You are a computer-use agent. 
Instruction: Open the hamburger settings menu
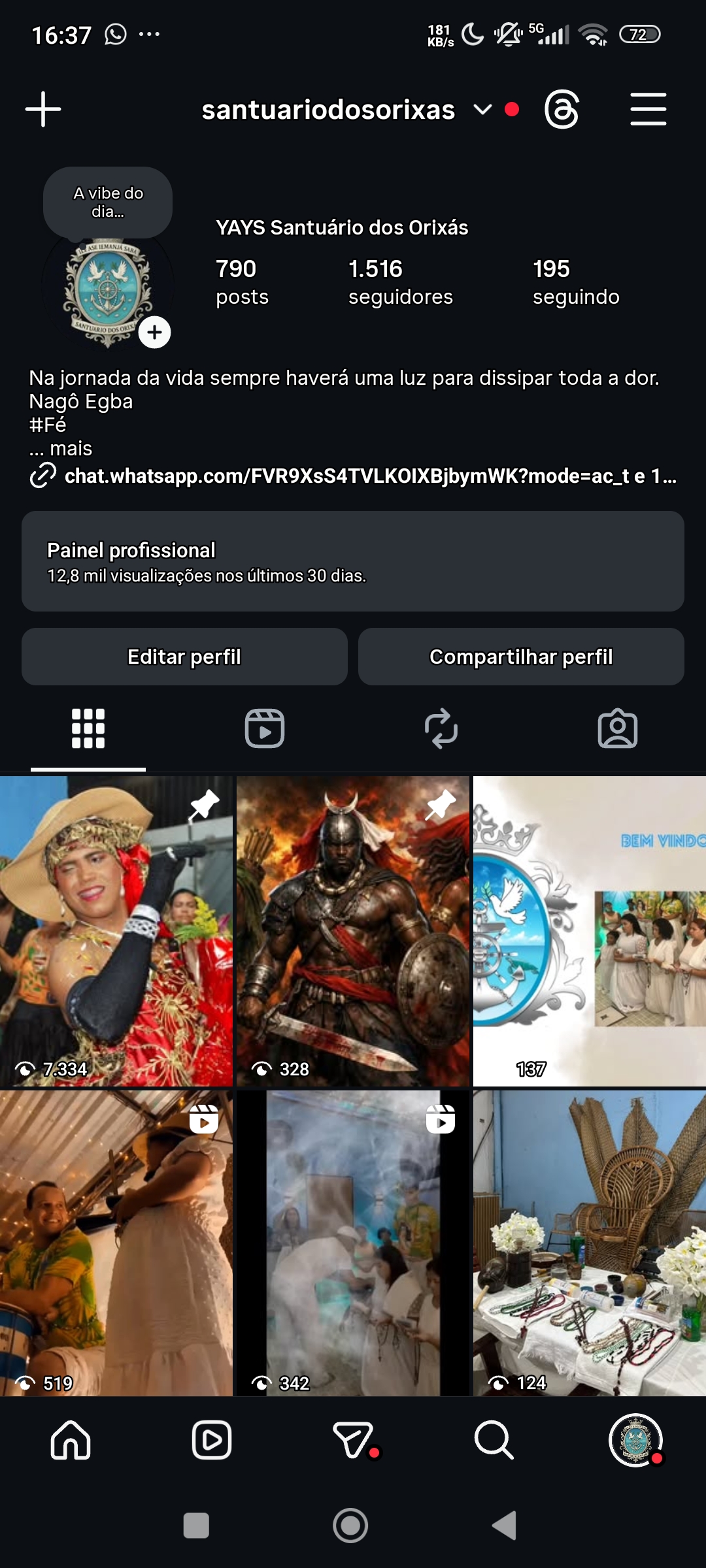(648, 109)
